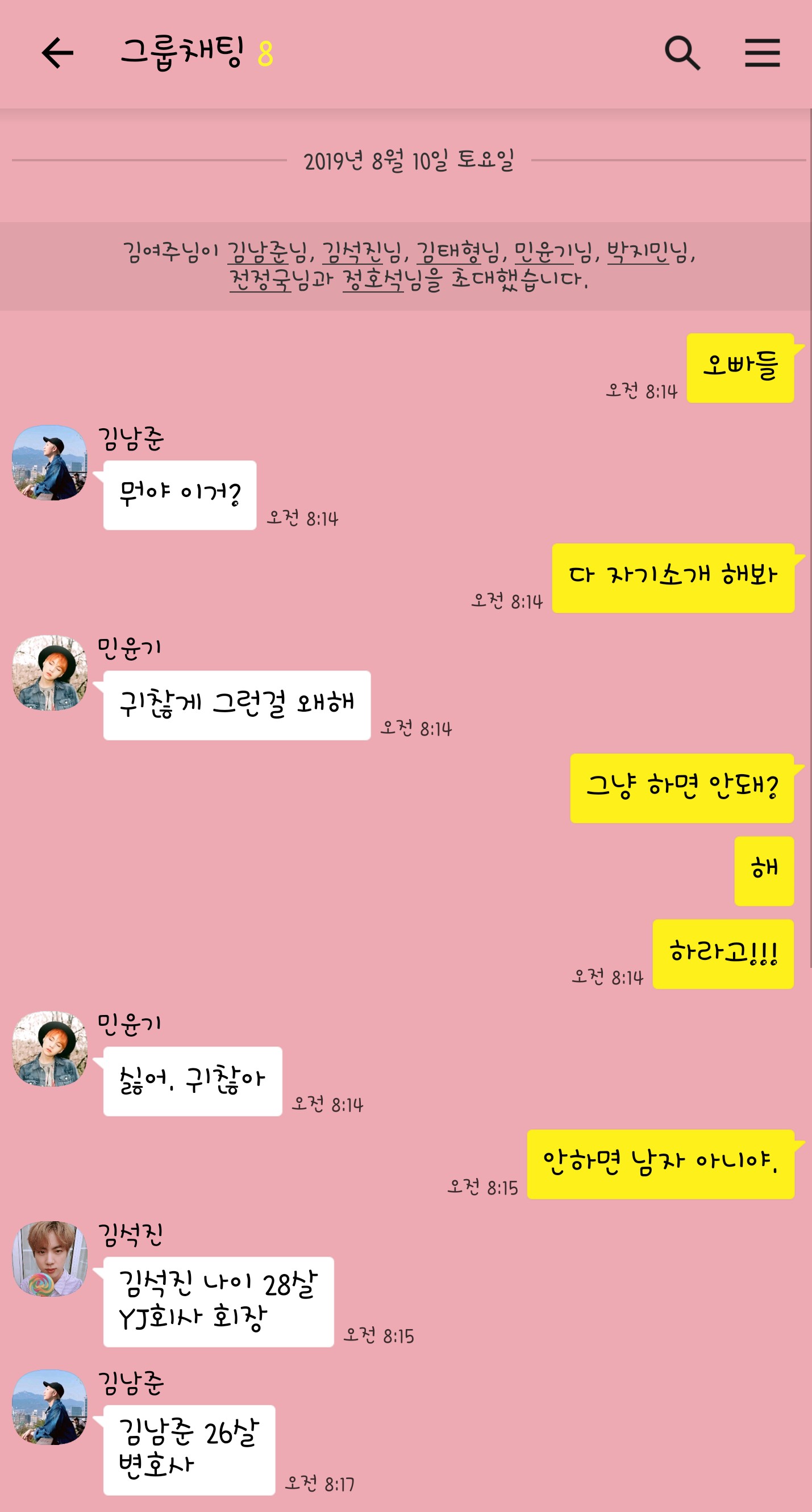This screenshot has width=812, height=1512.
Task: Open the 박지민님 link in the invitation notice
Action: pos(638,252)
